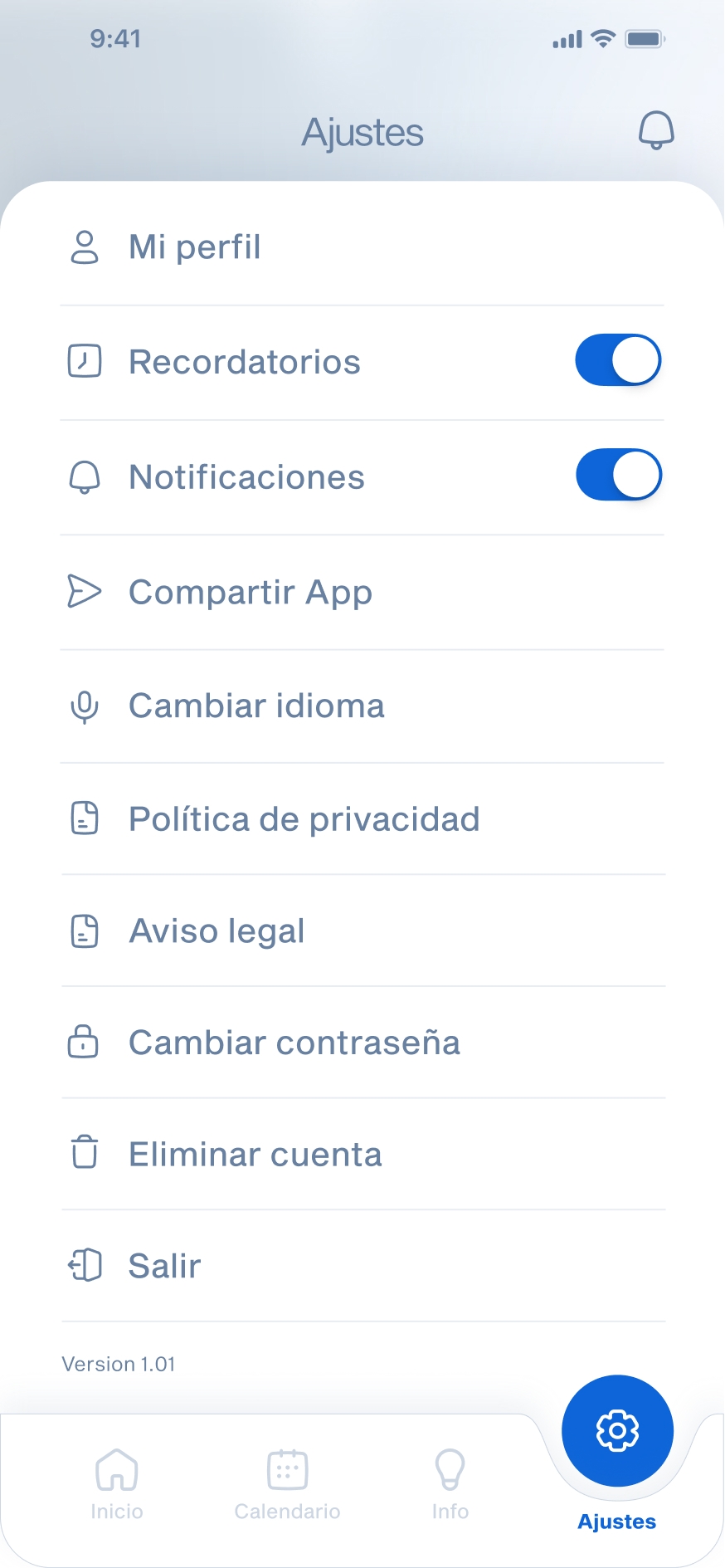Choose Eliminar cuenta

(x=362, y=1155)
